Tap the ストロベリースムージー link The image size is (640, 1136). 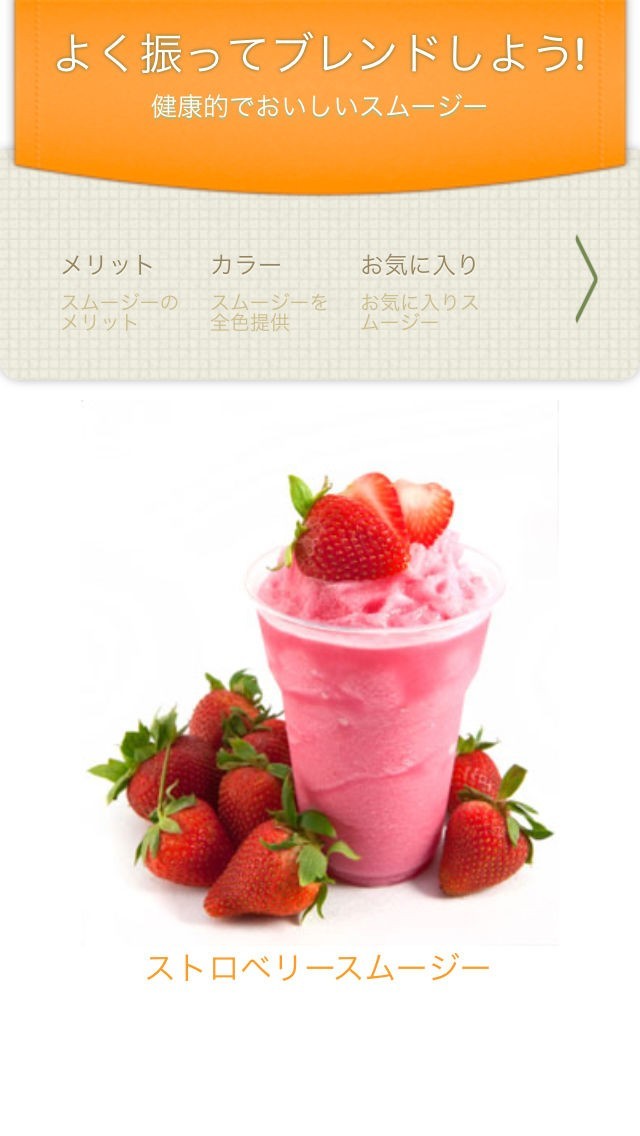tap(318, 967)
